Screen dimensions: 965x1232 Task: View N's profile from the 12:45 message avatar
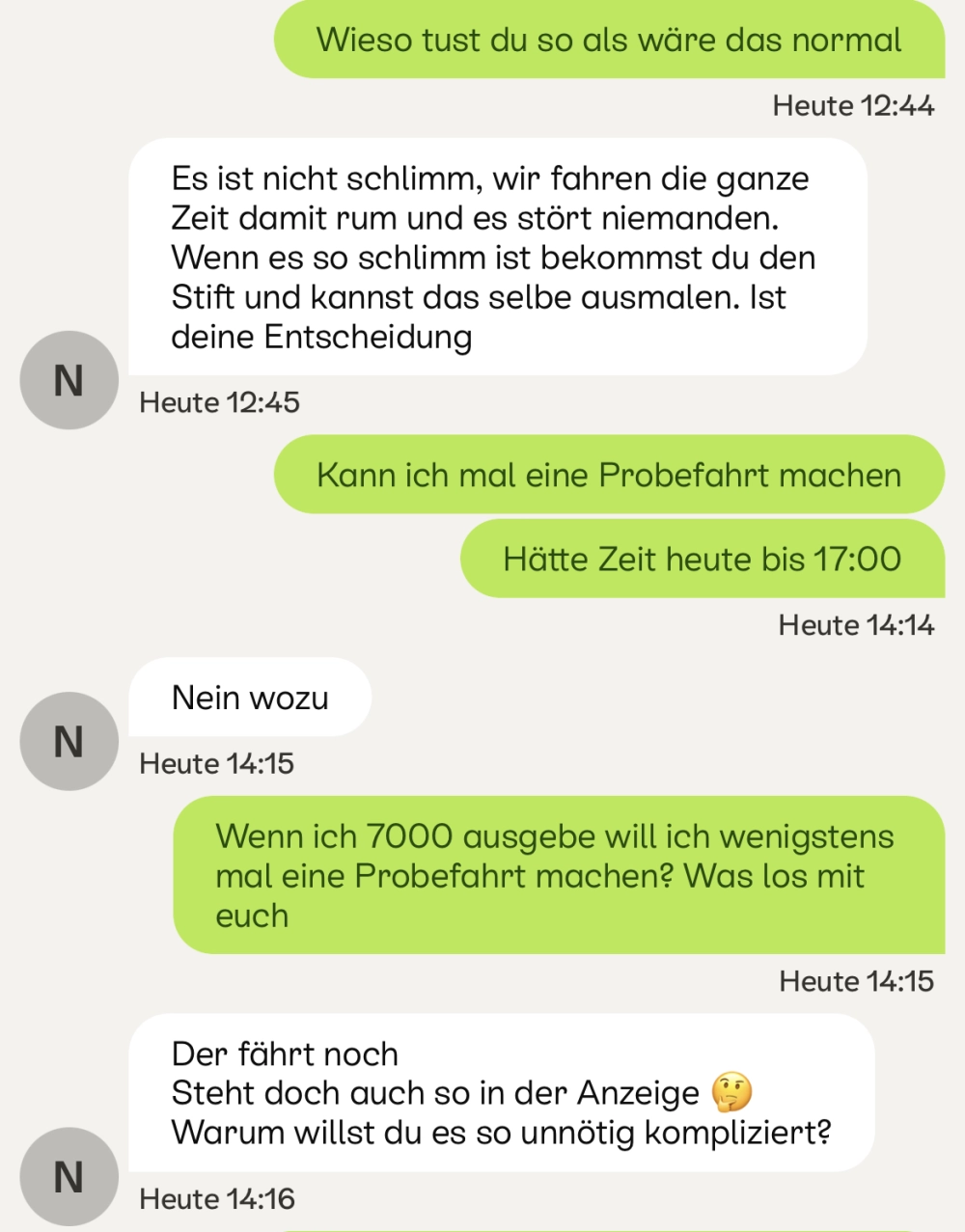pyautogui.click(x=69, y=380)
